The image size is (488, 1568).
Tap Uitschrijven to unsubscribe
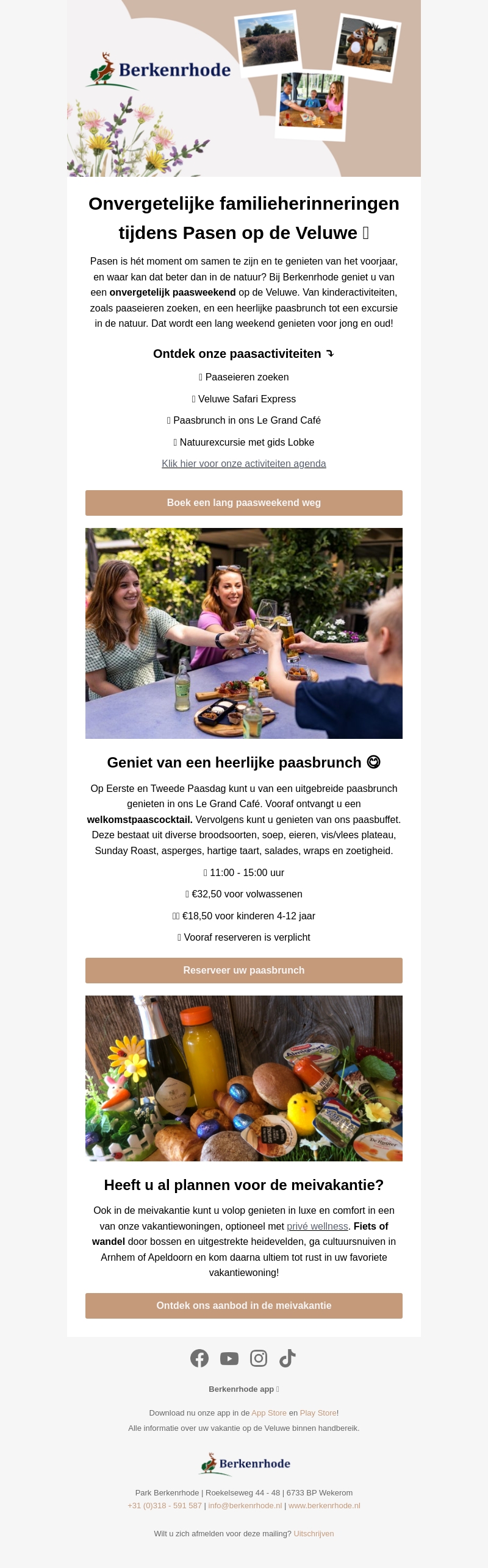point(314,1534)
